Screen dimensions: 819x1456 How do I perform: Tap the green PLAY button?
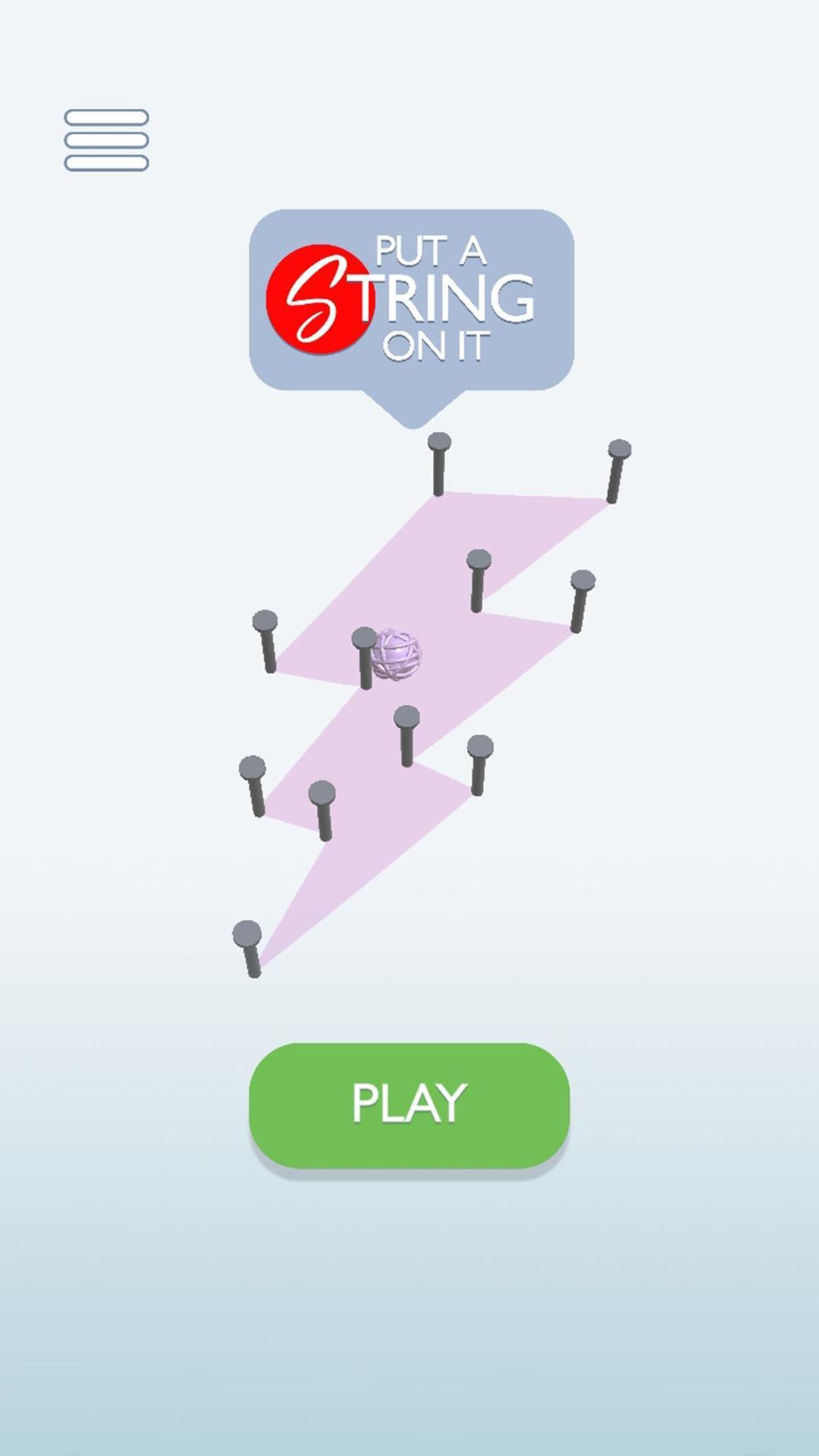pos(409,1103)
